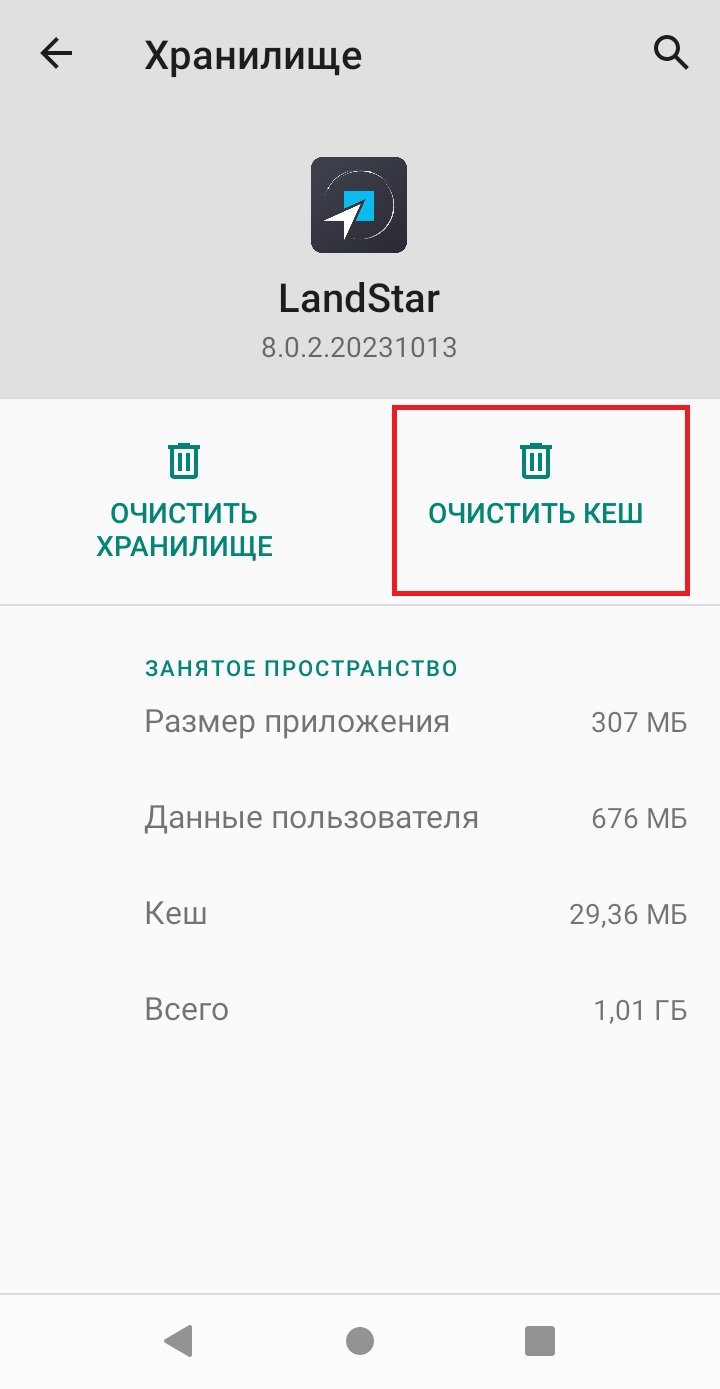Go back using the app bar arrow
This screenshot has width=720, height=1389.
[x=56, y=54]
